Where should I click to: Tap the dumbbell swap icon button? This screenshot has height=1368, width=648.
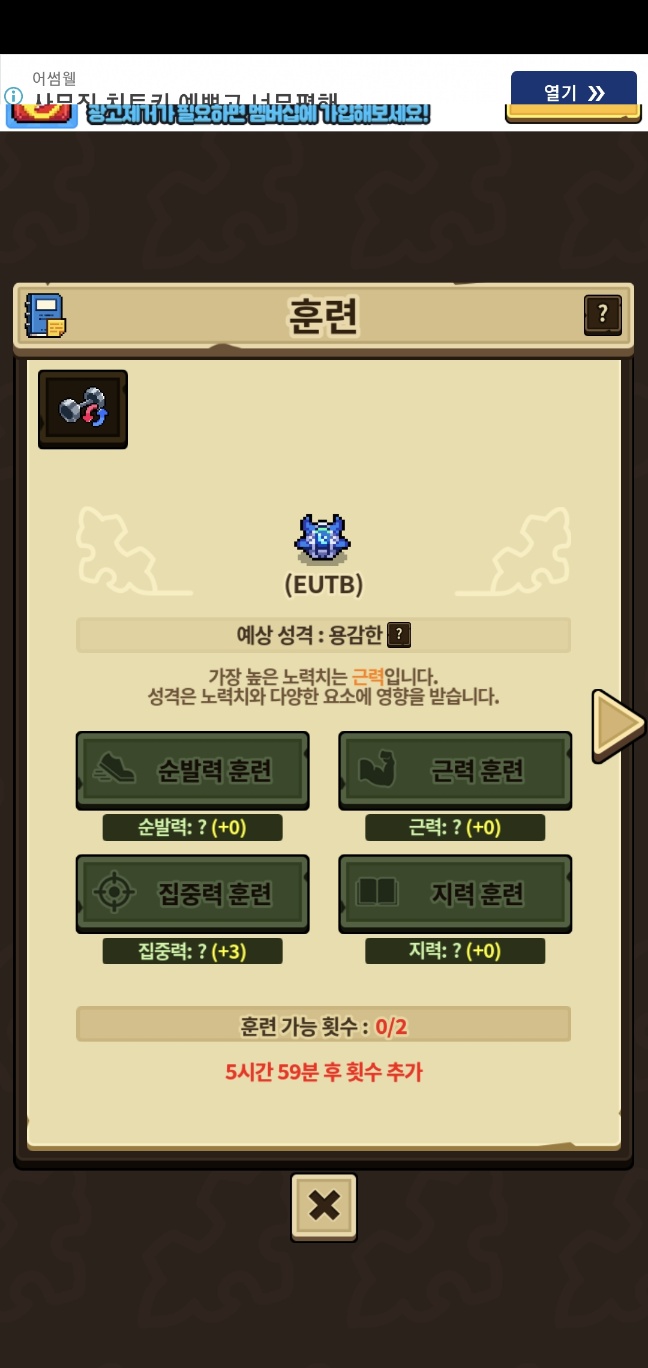tap(83, 408)
